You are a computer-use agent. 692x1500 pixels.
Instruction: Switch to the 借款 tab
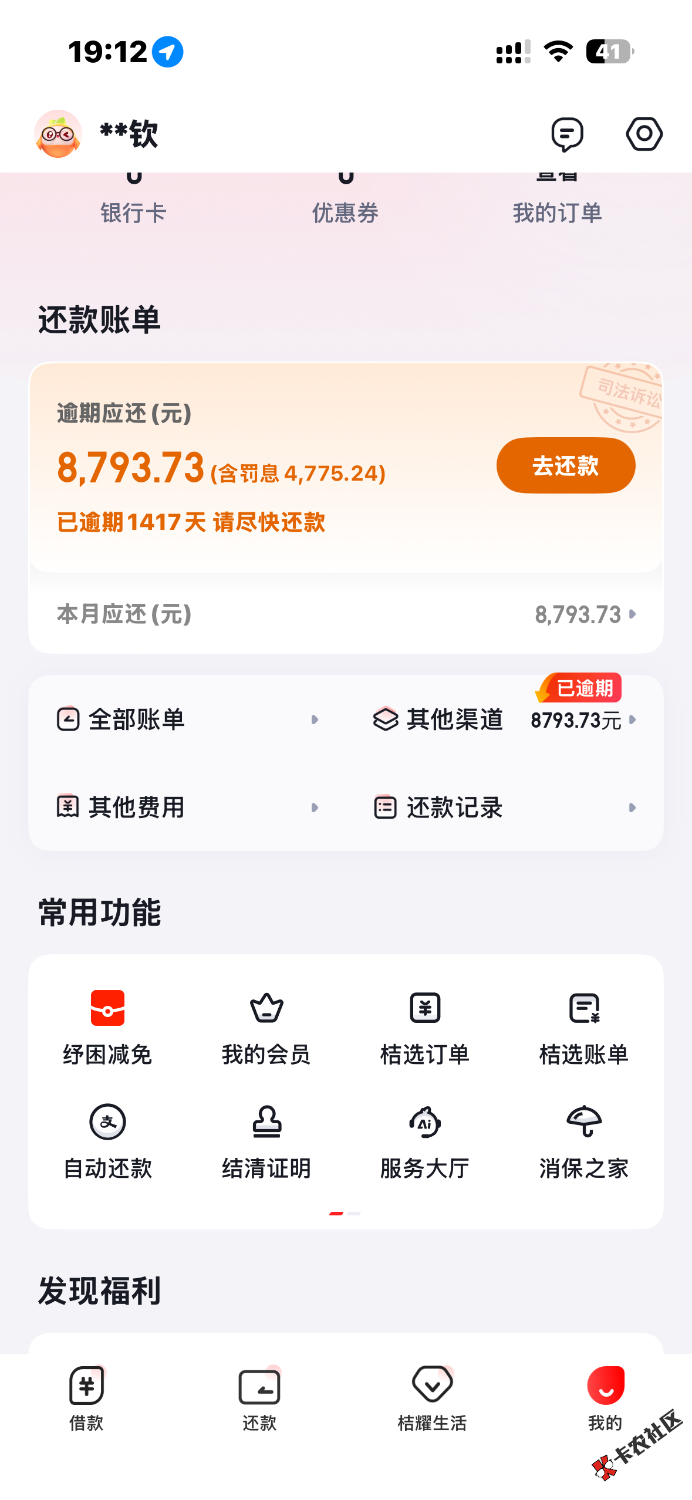pyautogui.click(x=87, y=1398)
